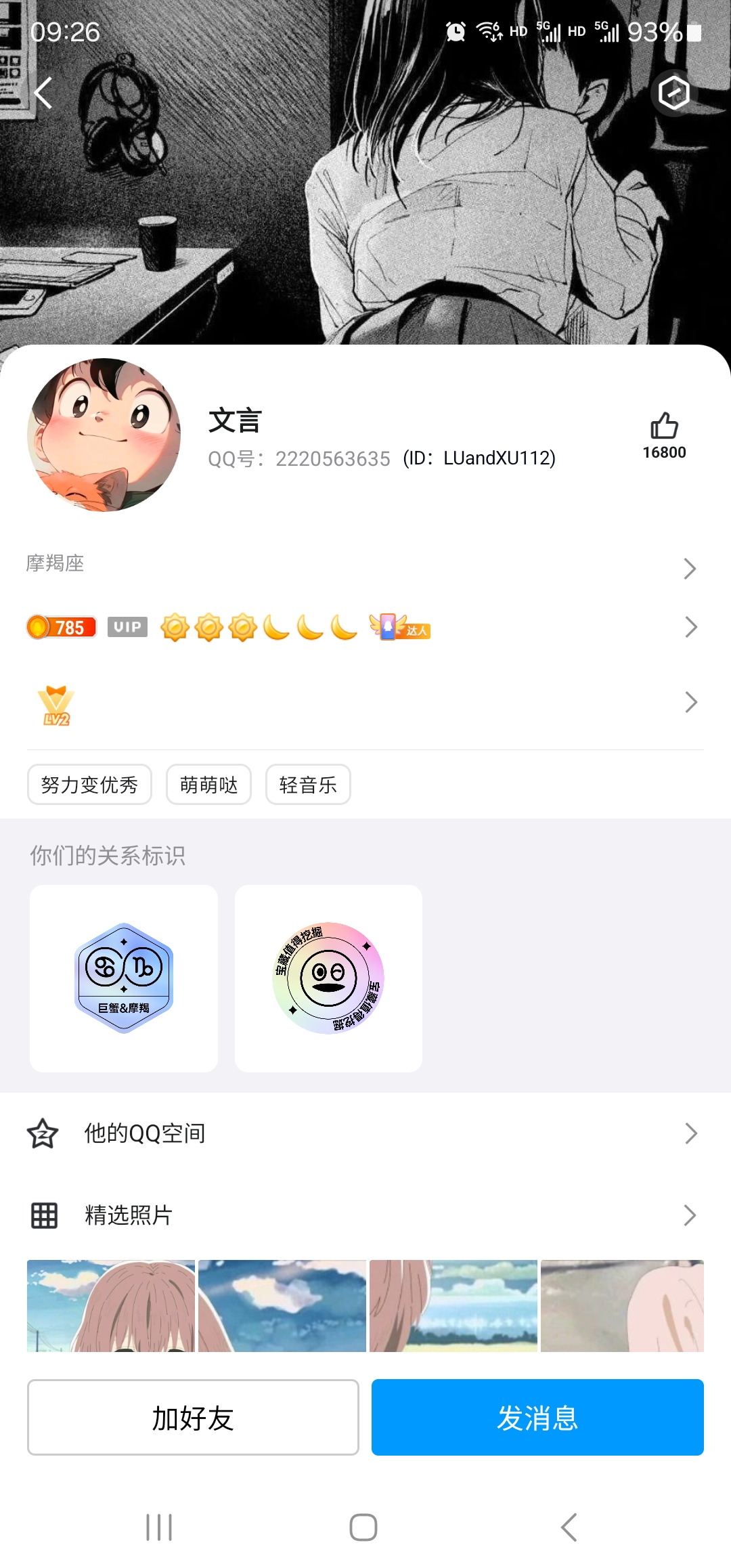The width and height of the screenshot is (731, 1568).
Task: Open 精选照片 album row
Action: [365, 1215]
